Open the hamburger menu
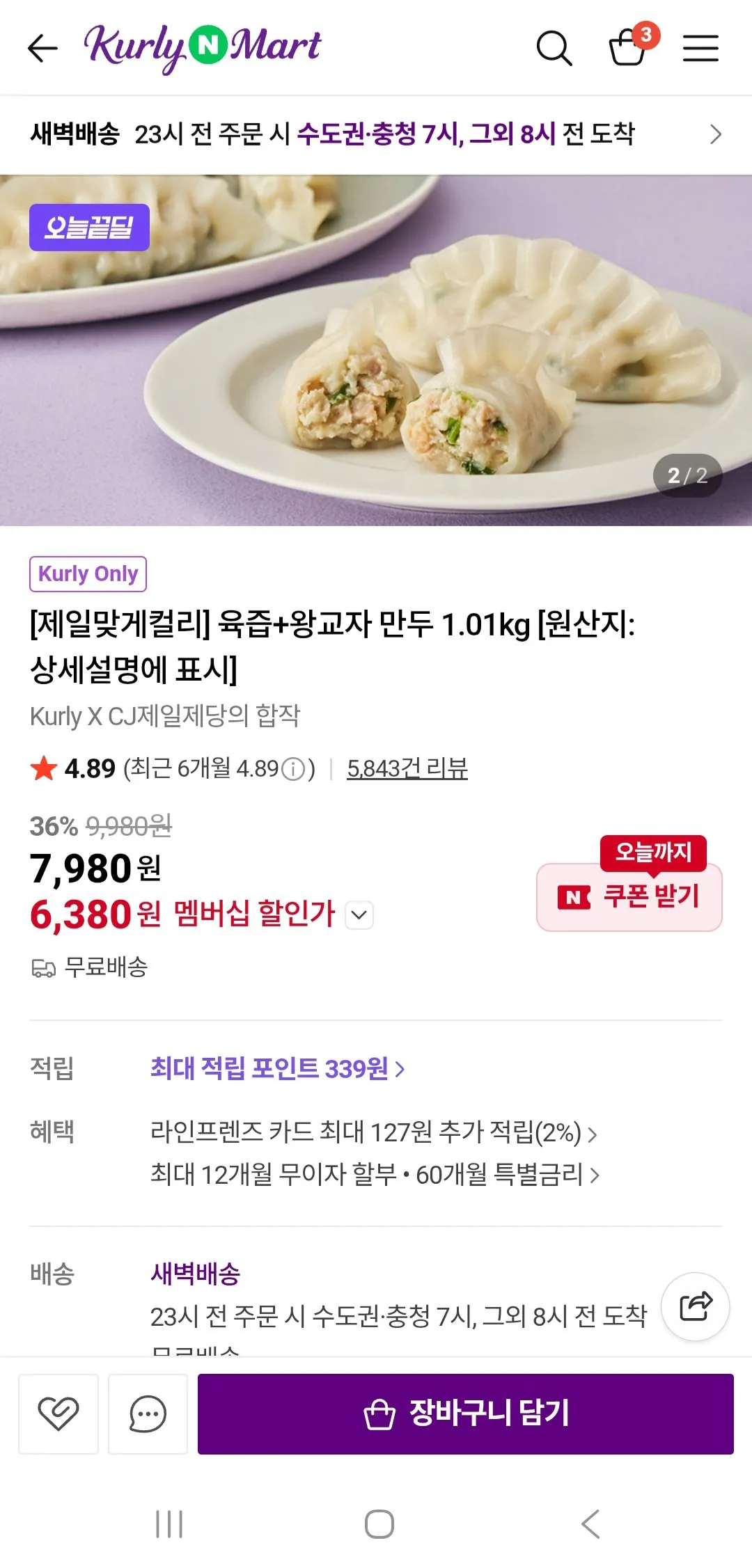The image size is (752, 1568). pos(700,47)
